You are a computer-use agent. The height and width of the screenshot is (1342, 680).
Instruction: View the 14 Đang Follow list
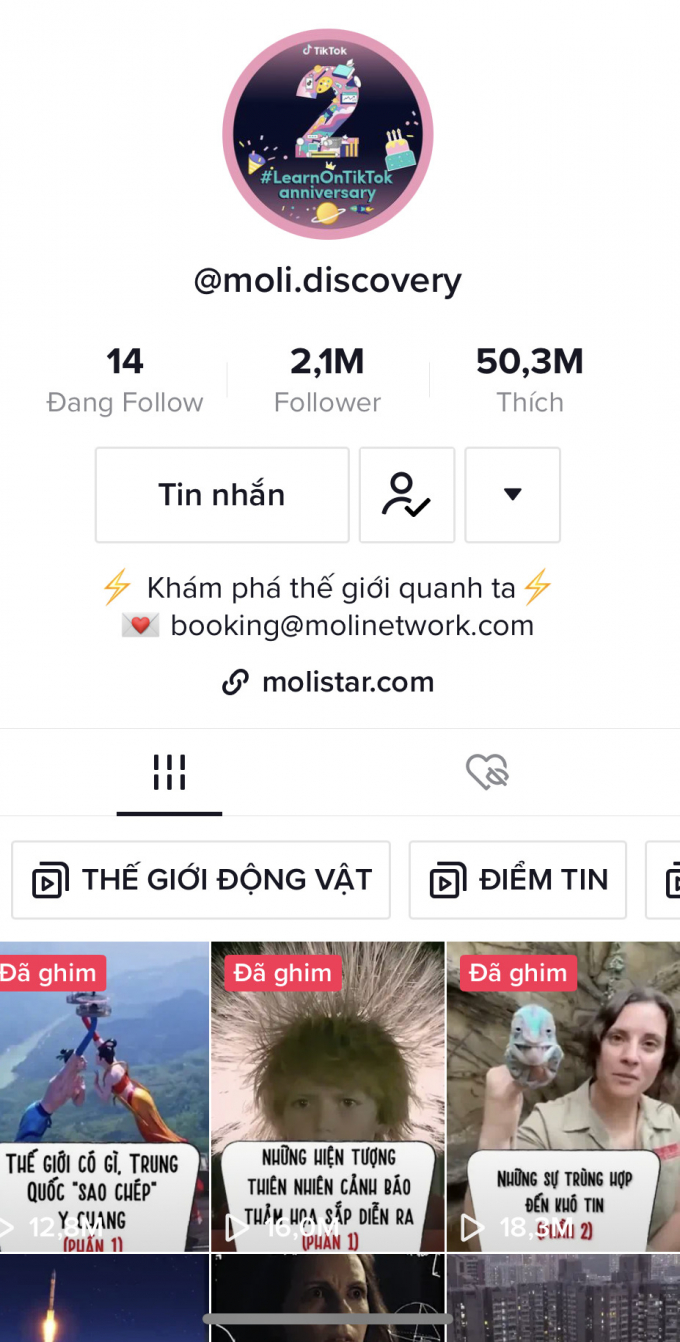pyautogui.click(x=125, y=380)
